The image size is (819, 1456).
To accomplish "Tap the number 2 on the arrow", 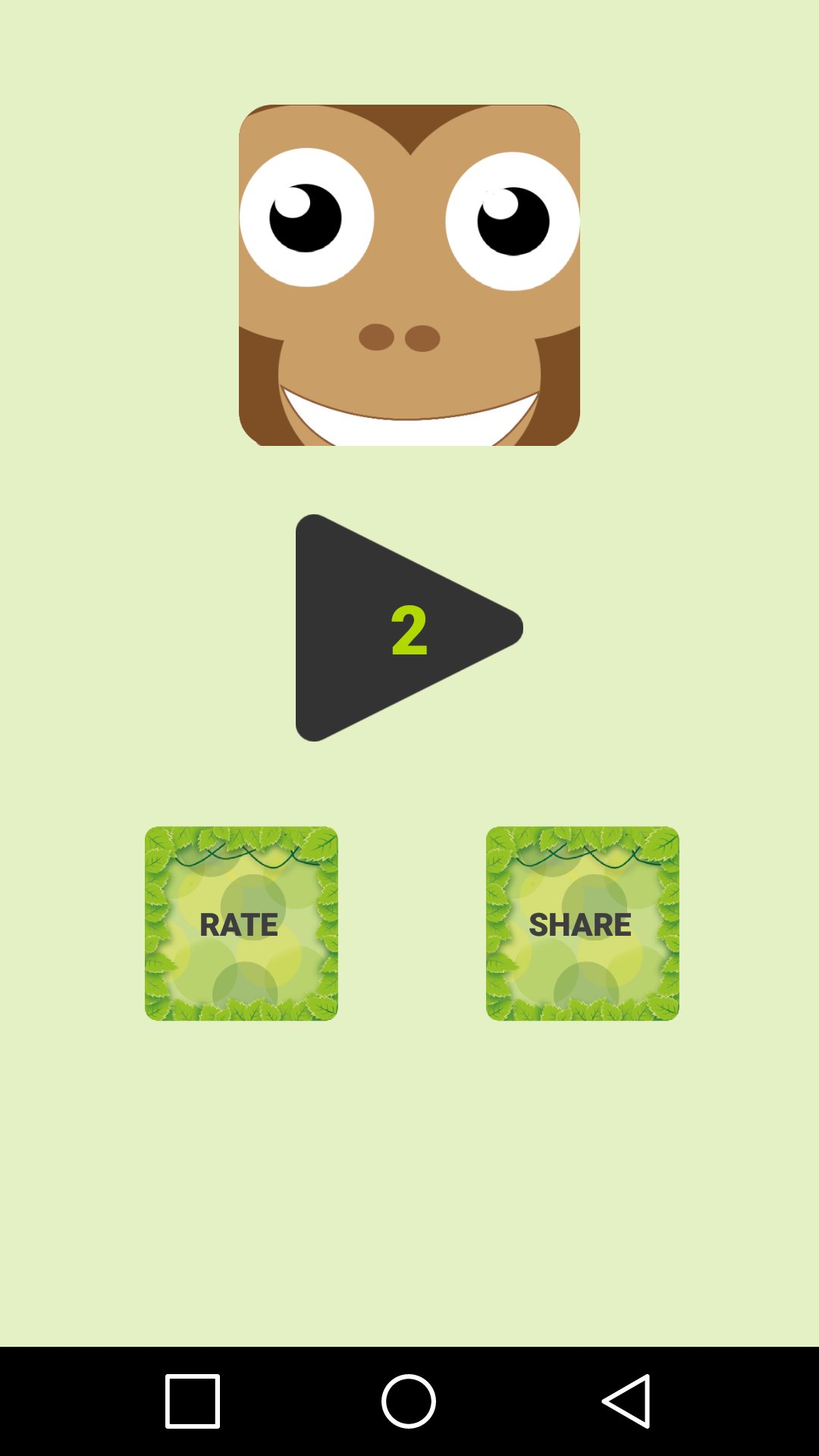I will 409,629.
